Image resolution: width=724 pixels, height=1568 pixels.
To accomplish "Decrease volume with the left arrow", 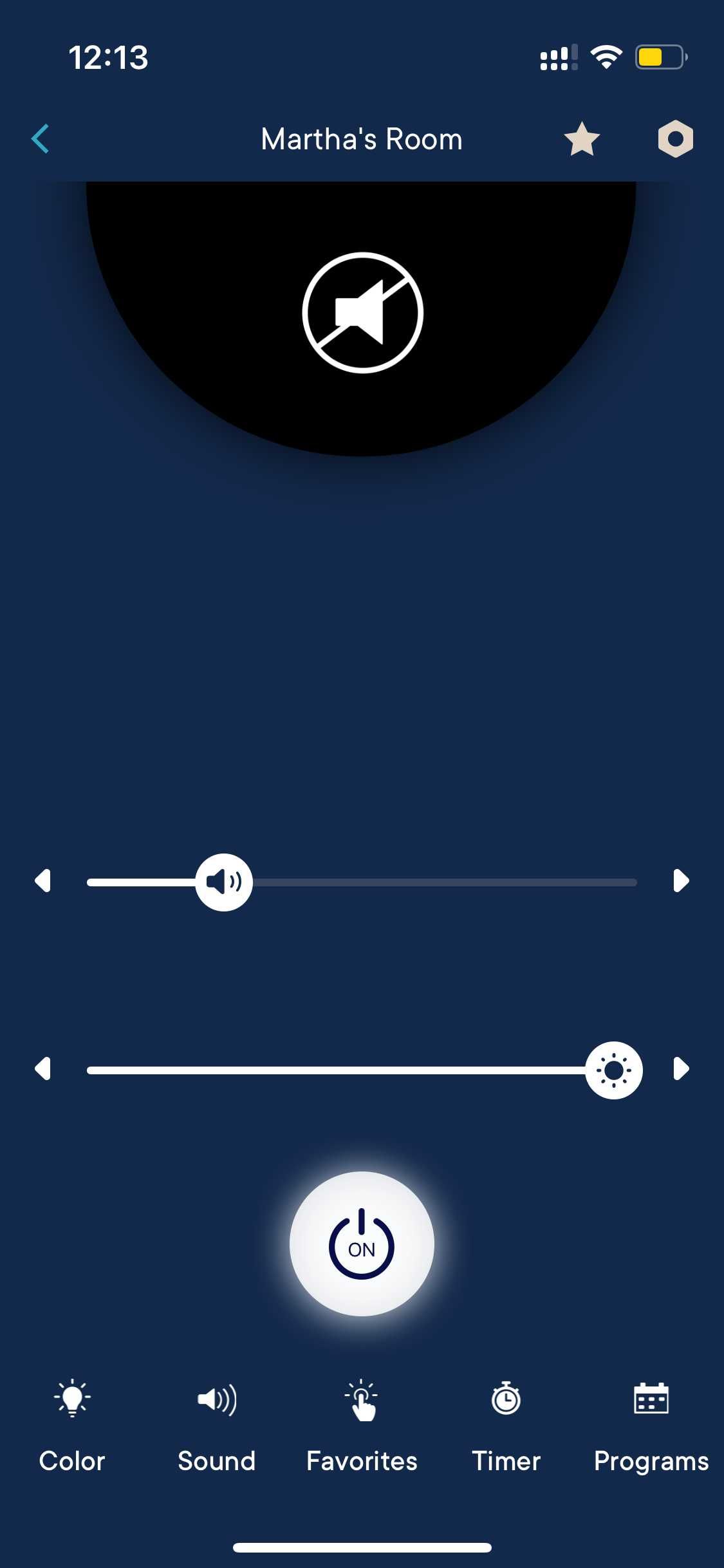I will tap(42, 881).
